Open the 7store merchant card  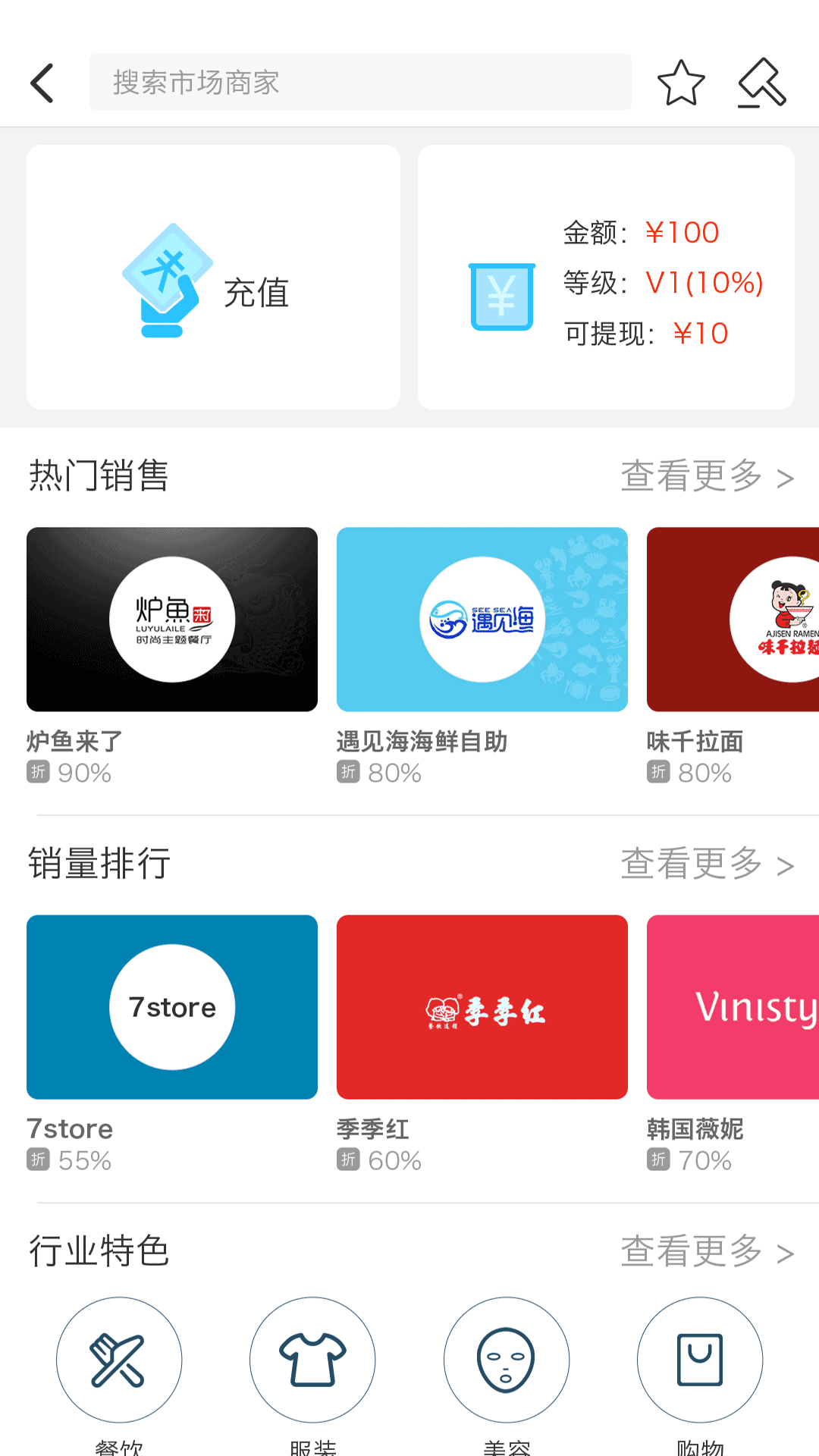click(x=171, y=1007)
